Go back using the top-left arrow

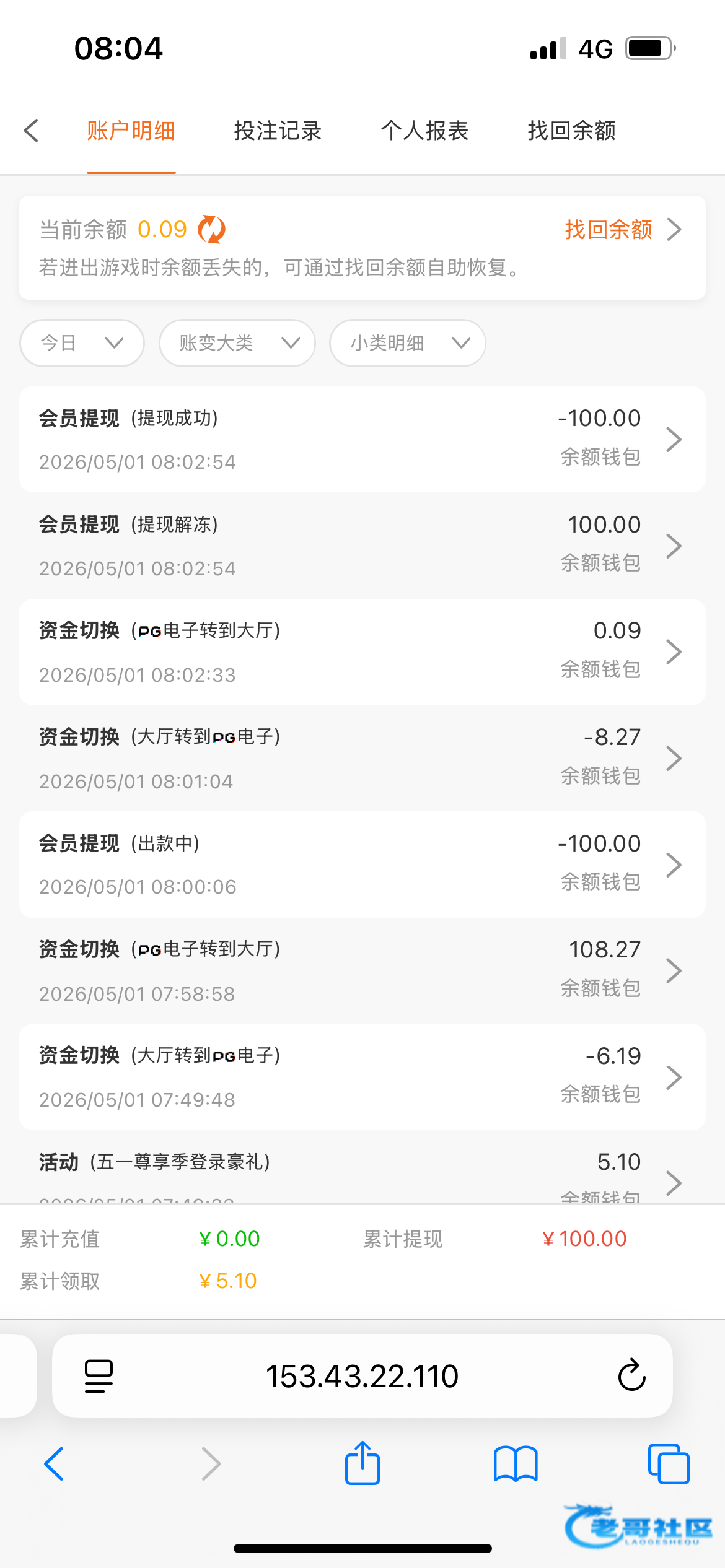click(x=32, y=131)
